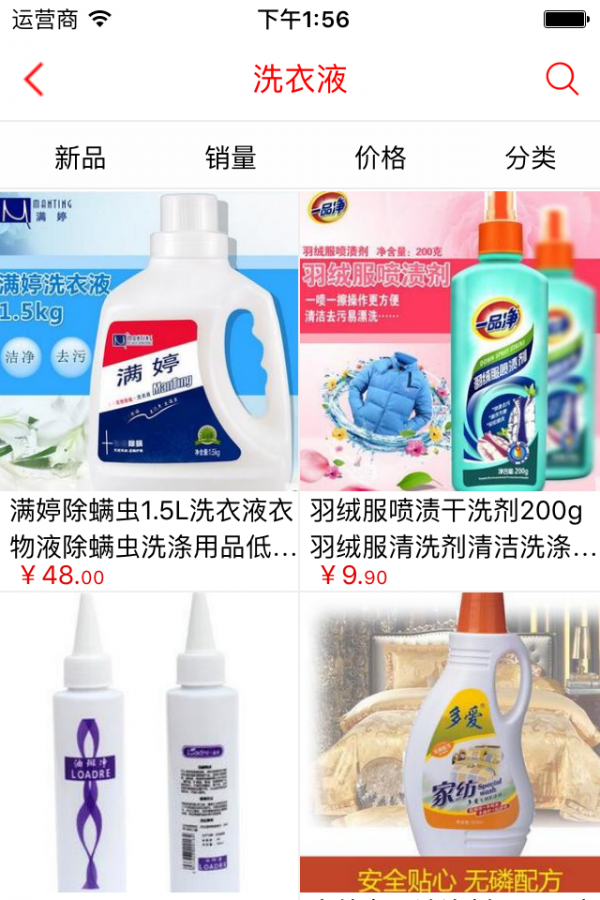The width and height of the screenshot is (600, 900).
Task: Sort by 销量 (sales volume)
Action: click(231, 158)
